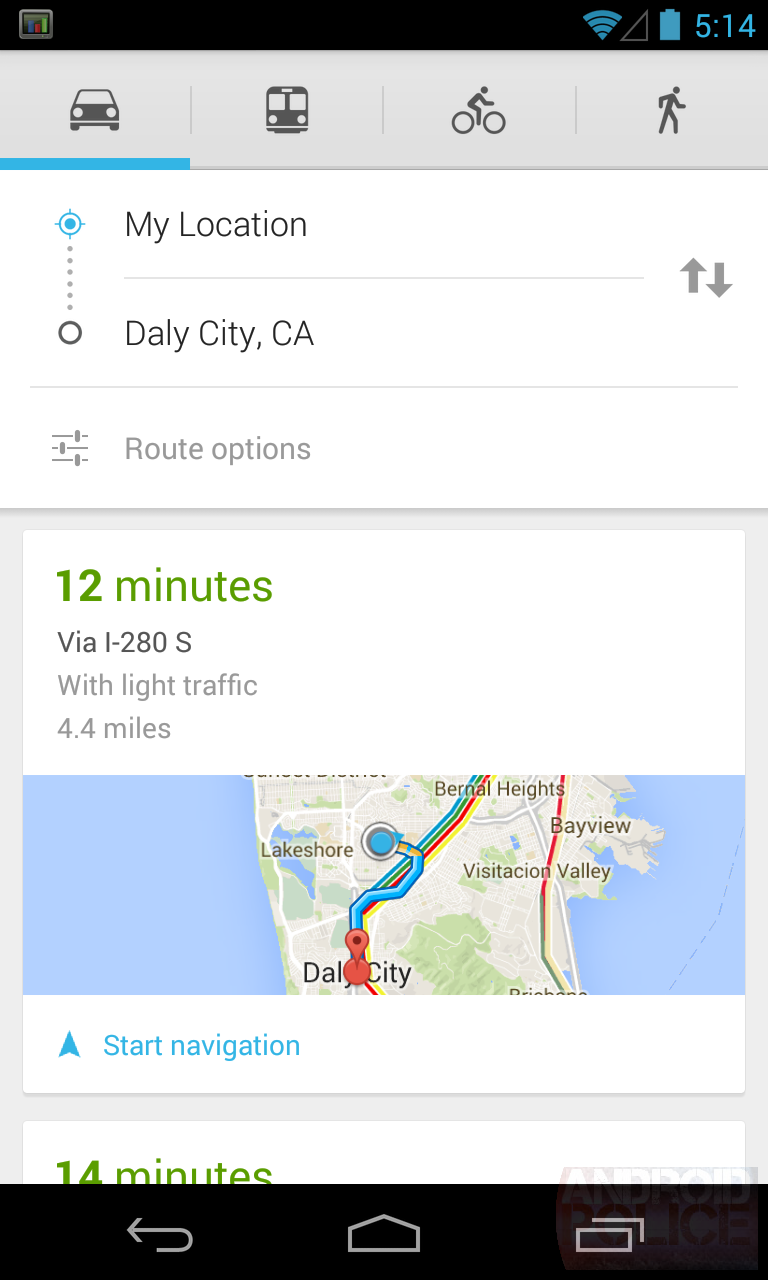Viewport: 768px width, 1280px height.
Task: Choose walking directions mode
Action: pos(671,110)
